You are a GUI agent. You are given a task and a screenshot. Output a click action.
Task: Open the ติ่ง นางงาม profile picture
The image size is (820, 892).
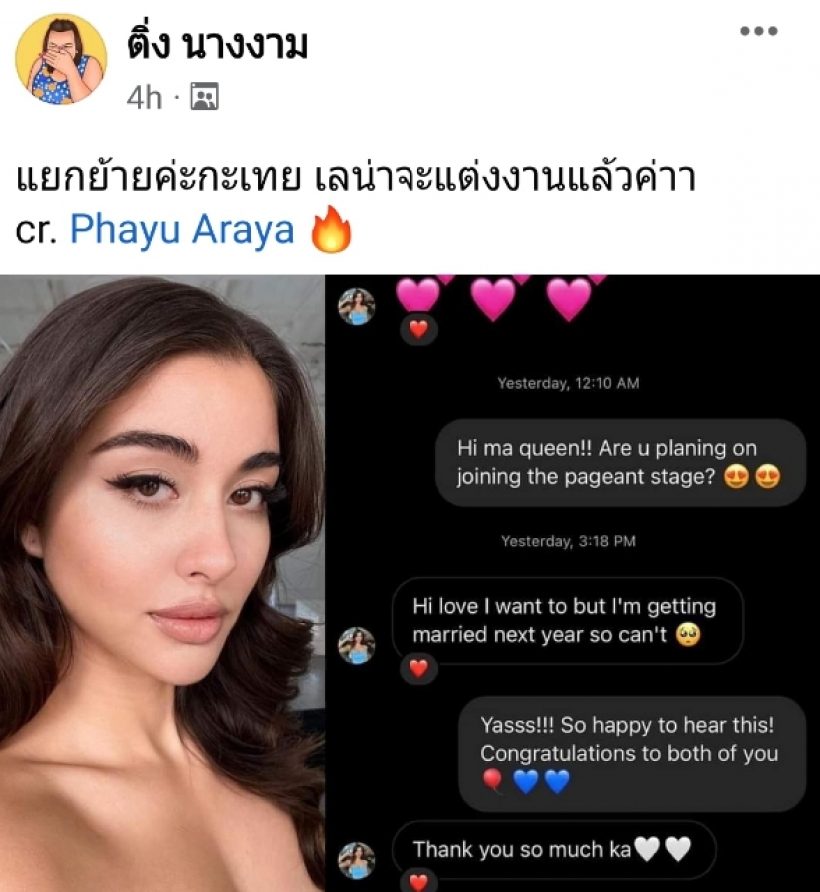pos(61,60)
